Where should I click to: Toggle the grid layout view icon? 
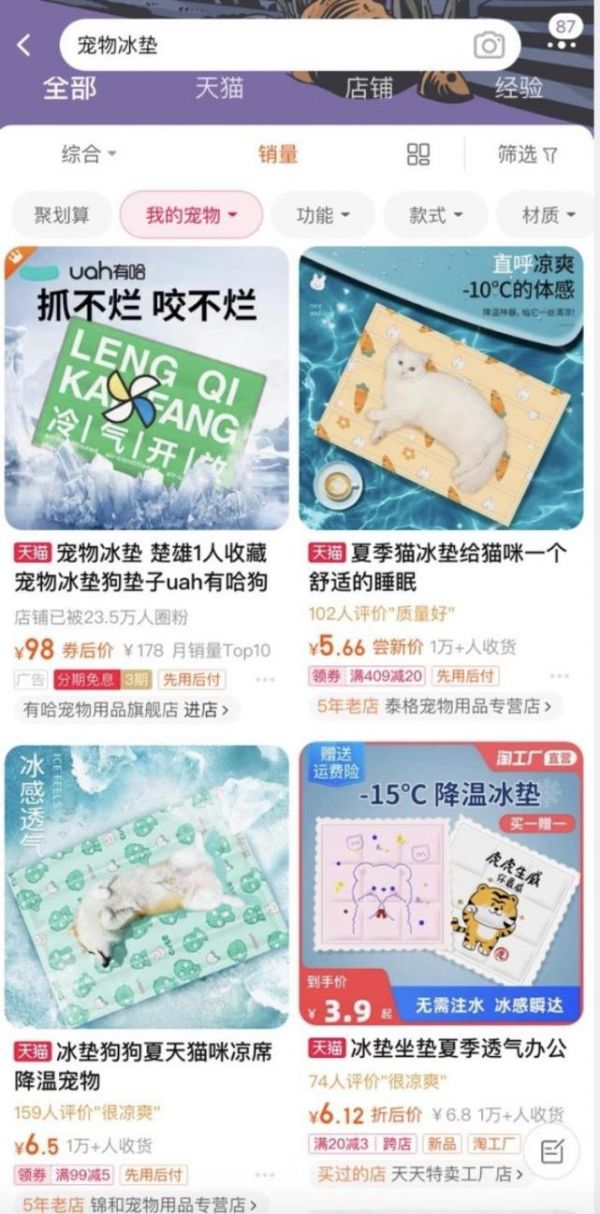click(x=418, y=154)
